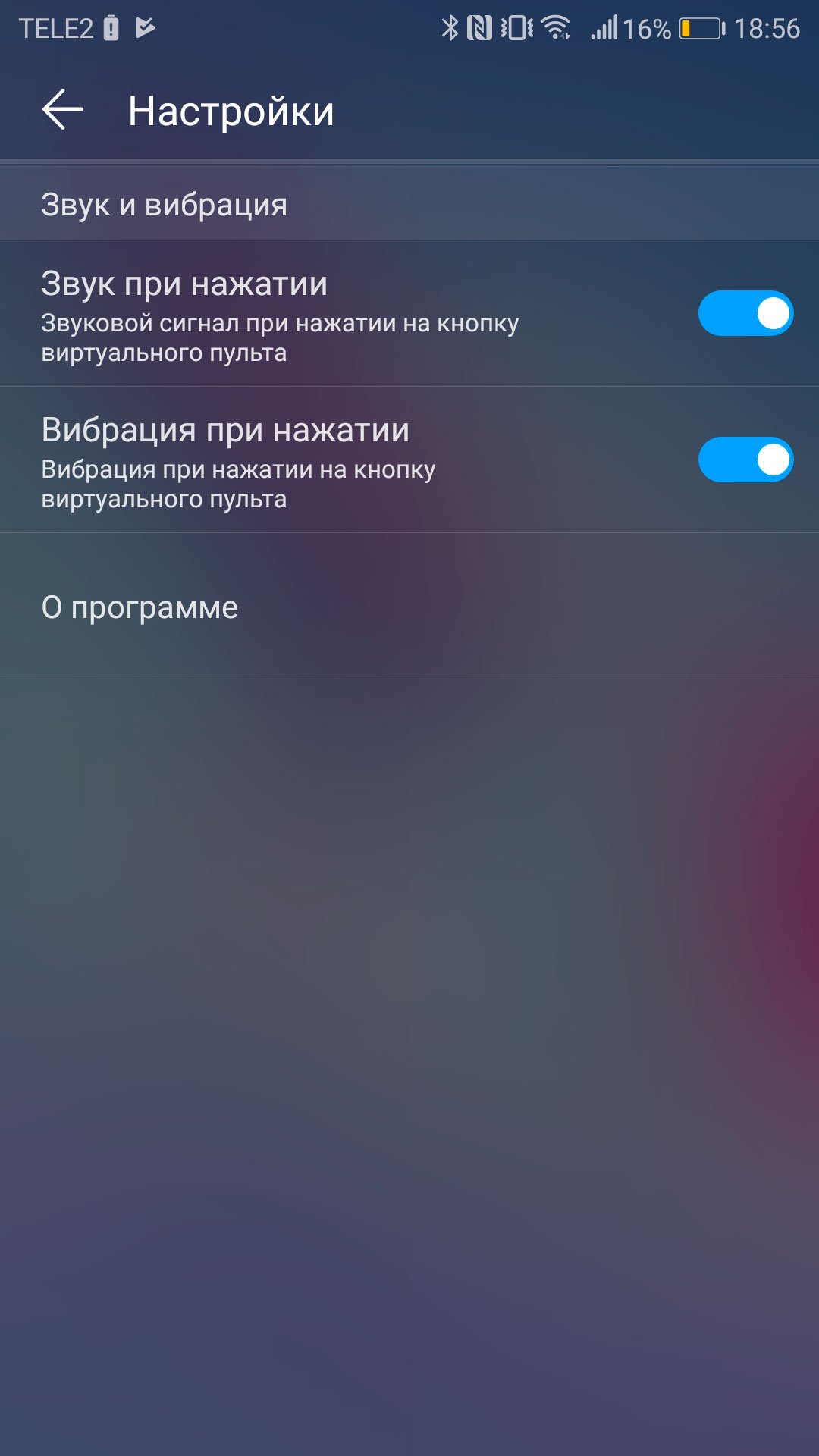
Task: Disable the Звук при нажатии switch
Action: [745, 313]
